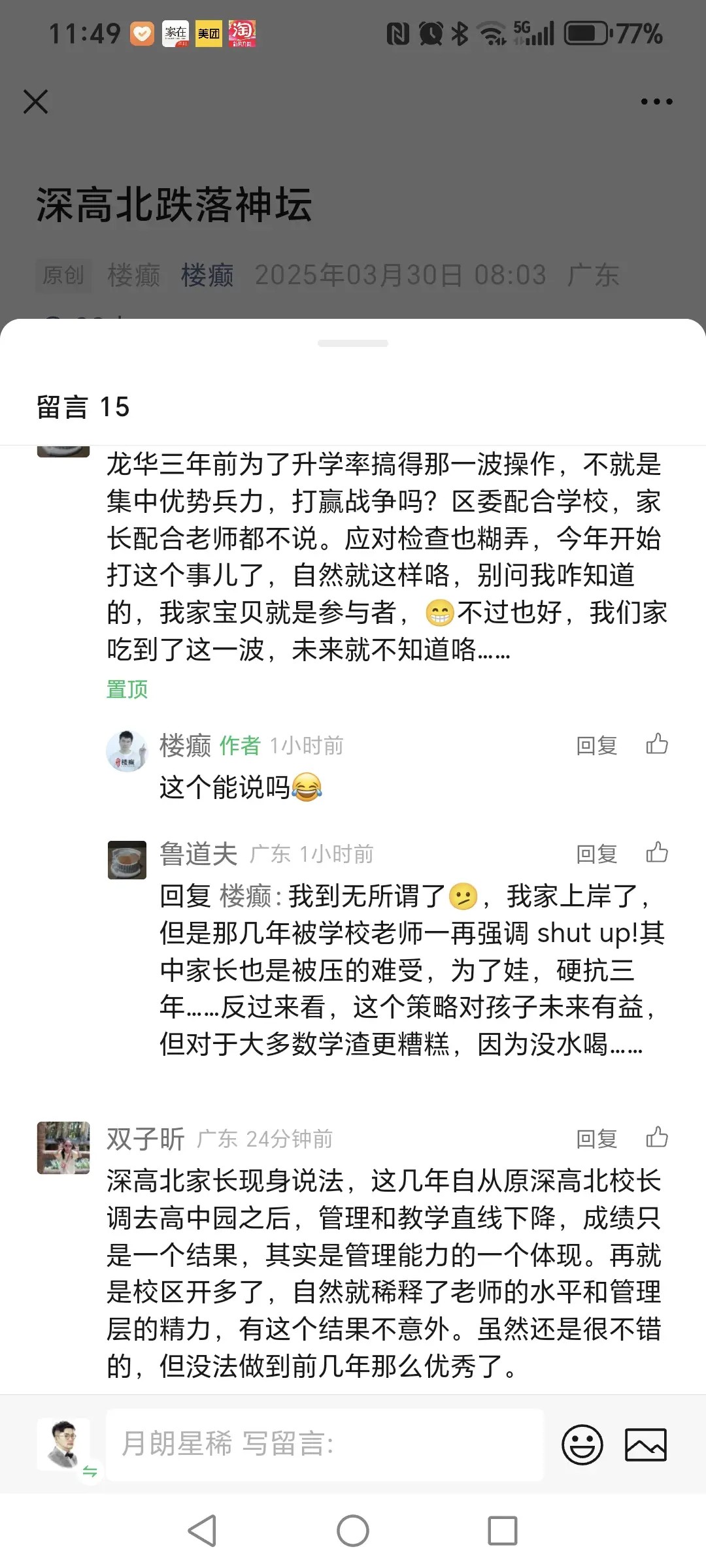706x1568 pixels.
Task: Open the emoji picker
Action: click(582, 1445)
